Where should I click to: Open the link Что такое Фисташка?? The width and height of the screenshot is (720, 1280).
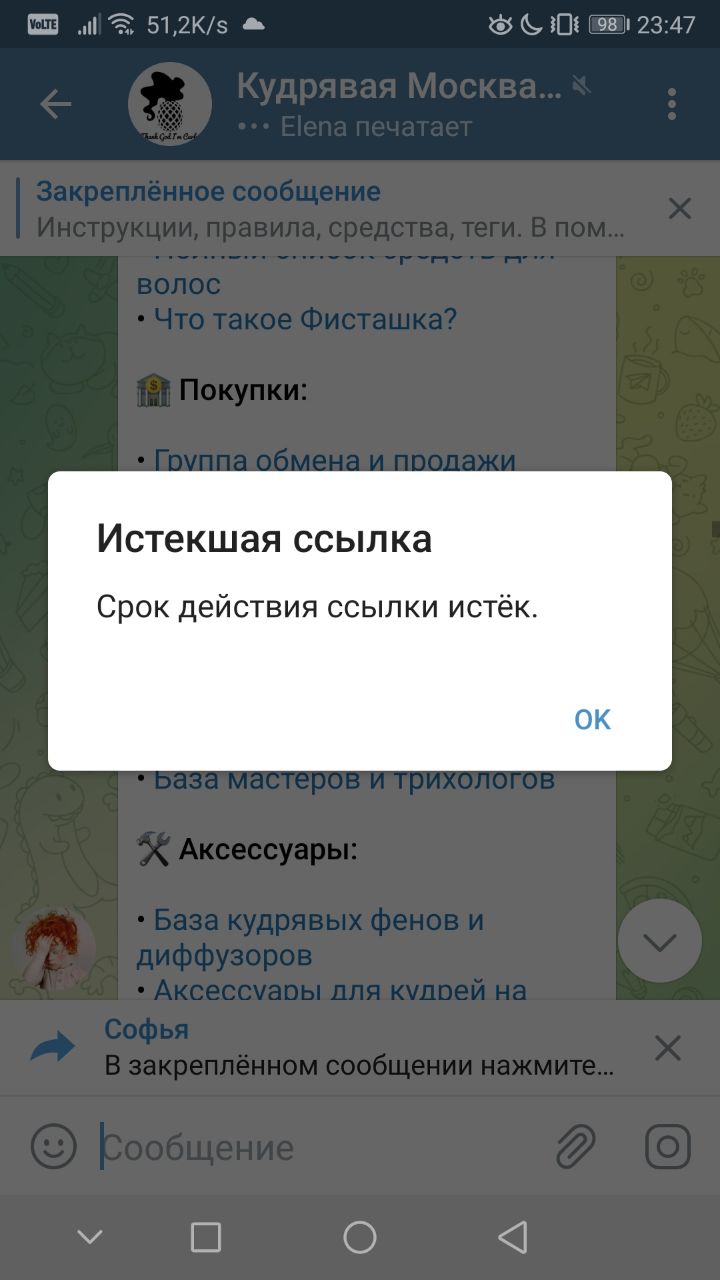click(x=305, y=320)
